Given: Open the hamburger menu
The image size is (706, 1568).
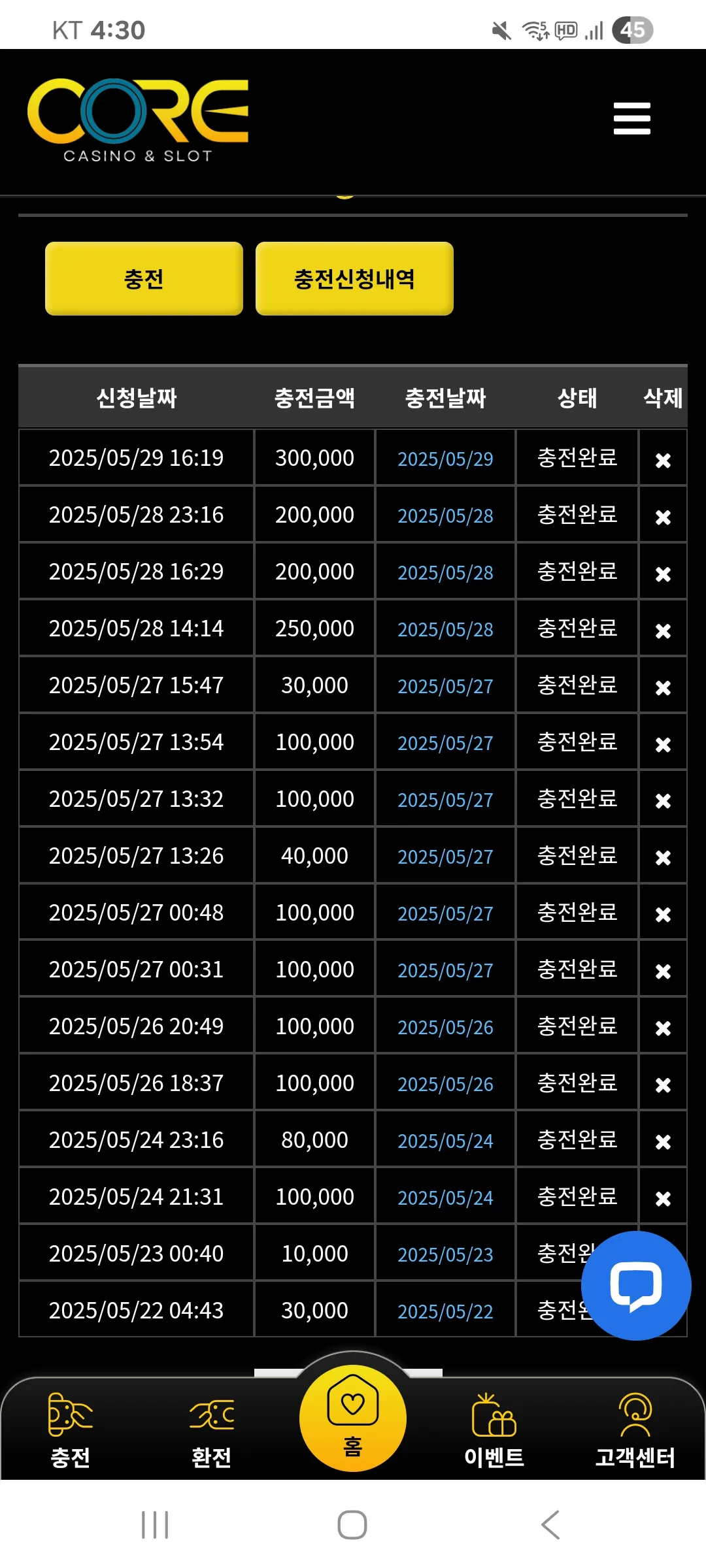Looking at the screenshot, I should [631, 118].
